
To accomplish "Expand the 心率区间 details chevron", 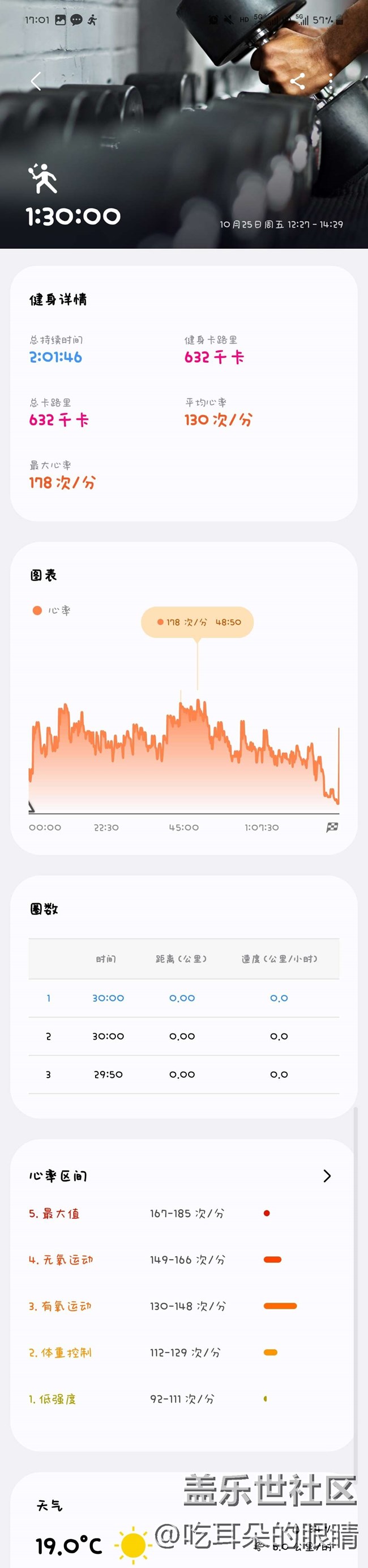I will click(x=327, y=1175).
